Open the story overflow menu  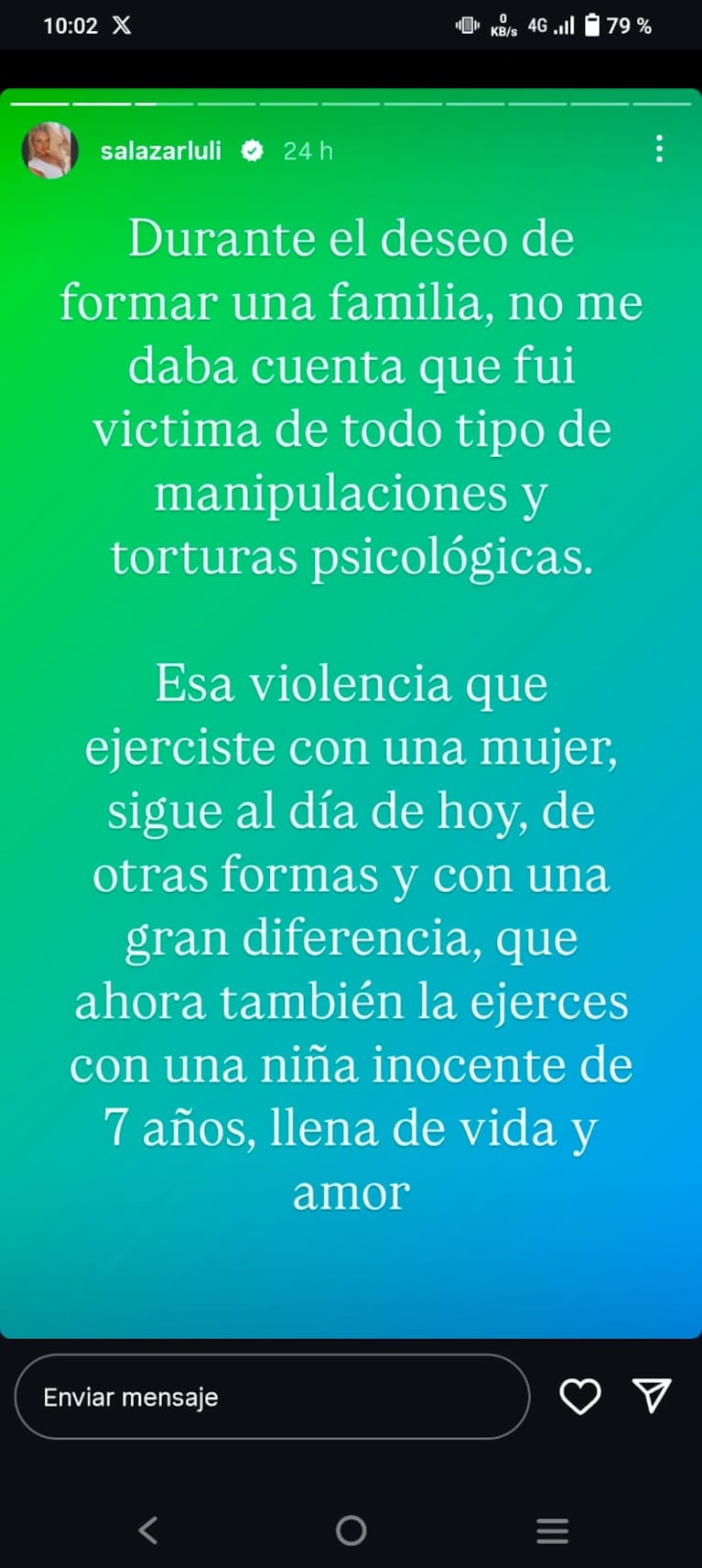pyautogui.click(x=659, y=149)
